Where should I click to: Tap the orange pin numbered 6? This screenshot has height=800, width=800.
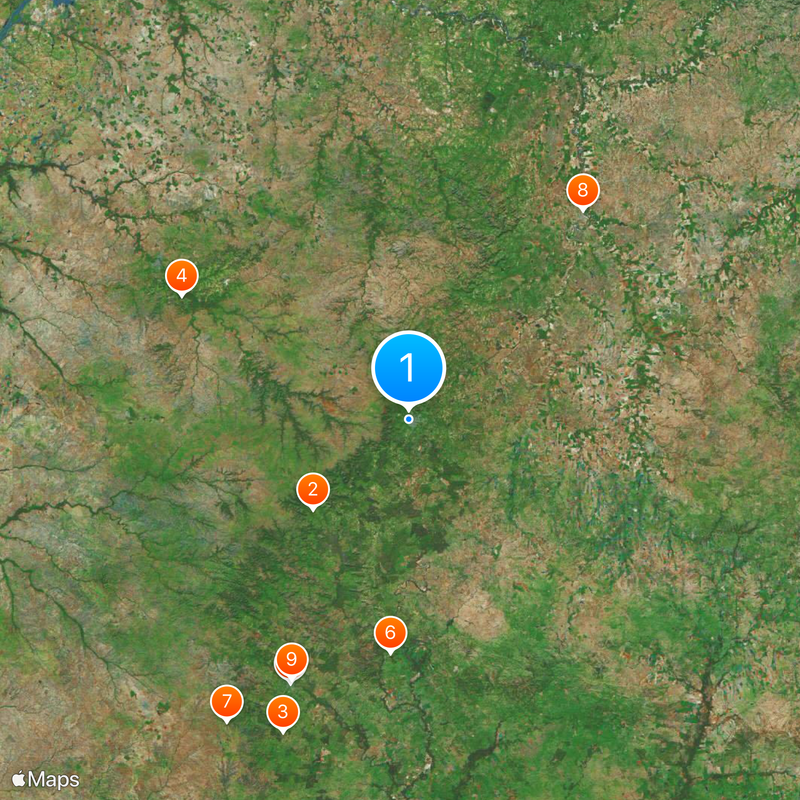[x=390, y=632]
